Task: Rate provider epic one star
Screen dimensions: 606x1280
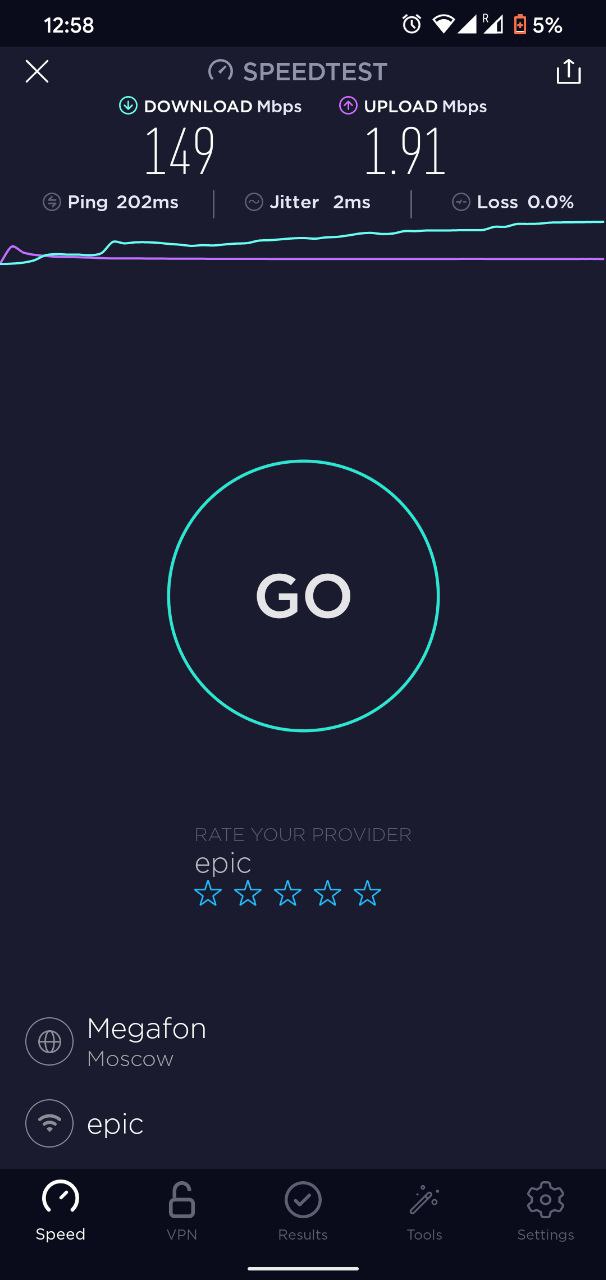Action: (208, 893)
